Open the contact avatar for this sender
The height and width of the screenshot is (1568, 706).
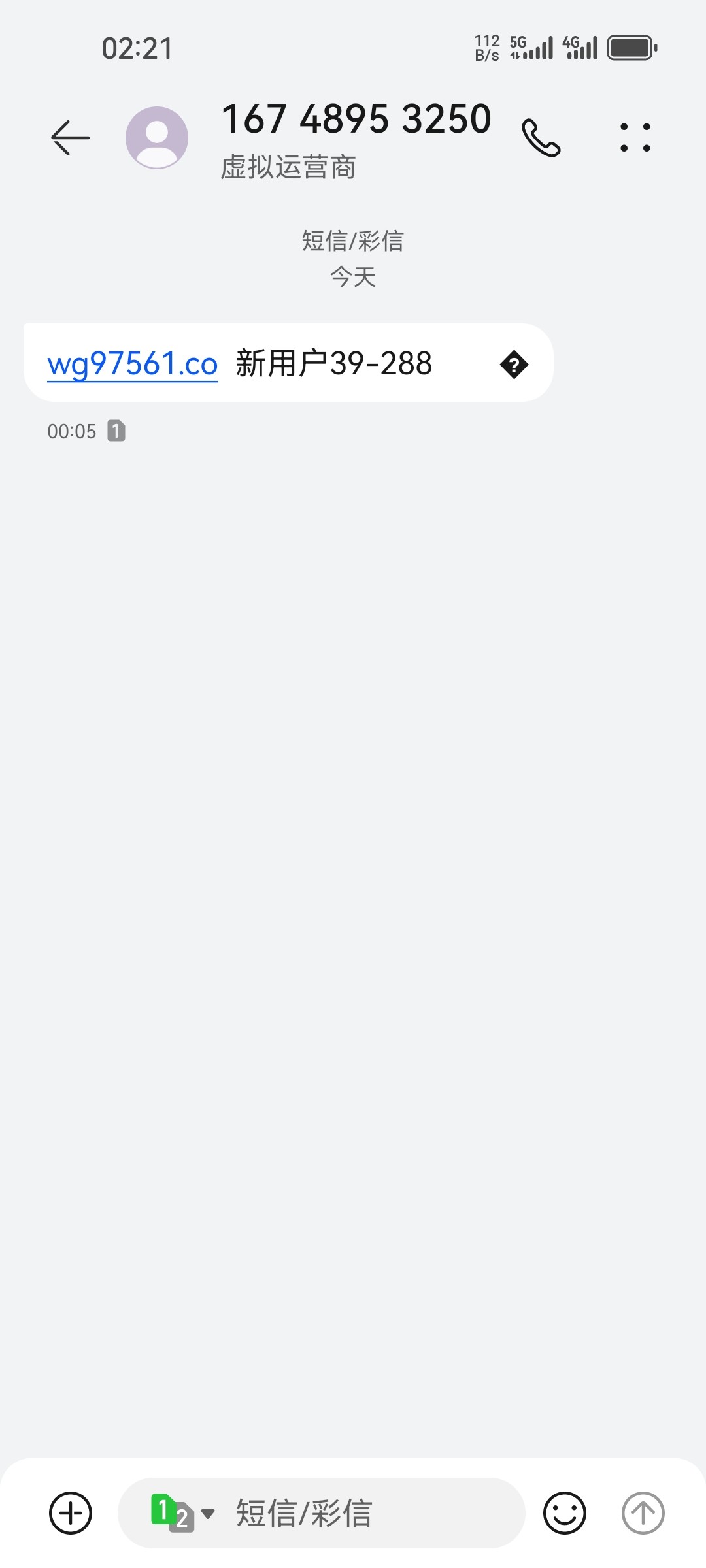(157, 138)
